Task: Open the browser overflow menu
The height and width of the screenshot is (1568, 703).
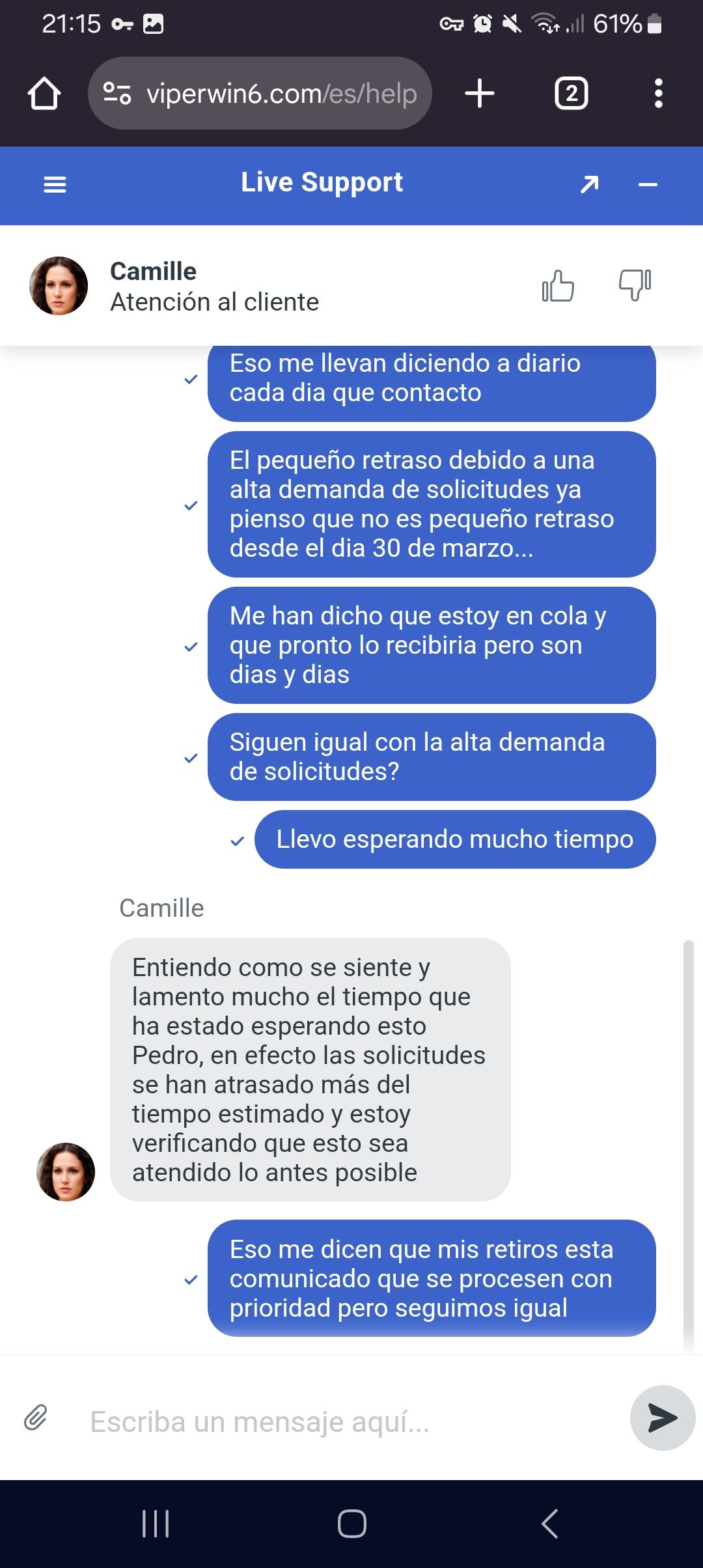Action: [659, 94]
